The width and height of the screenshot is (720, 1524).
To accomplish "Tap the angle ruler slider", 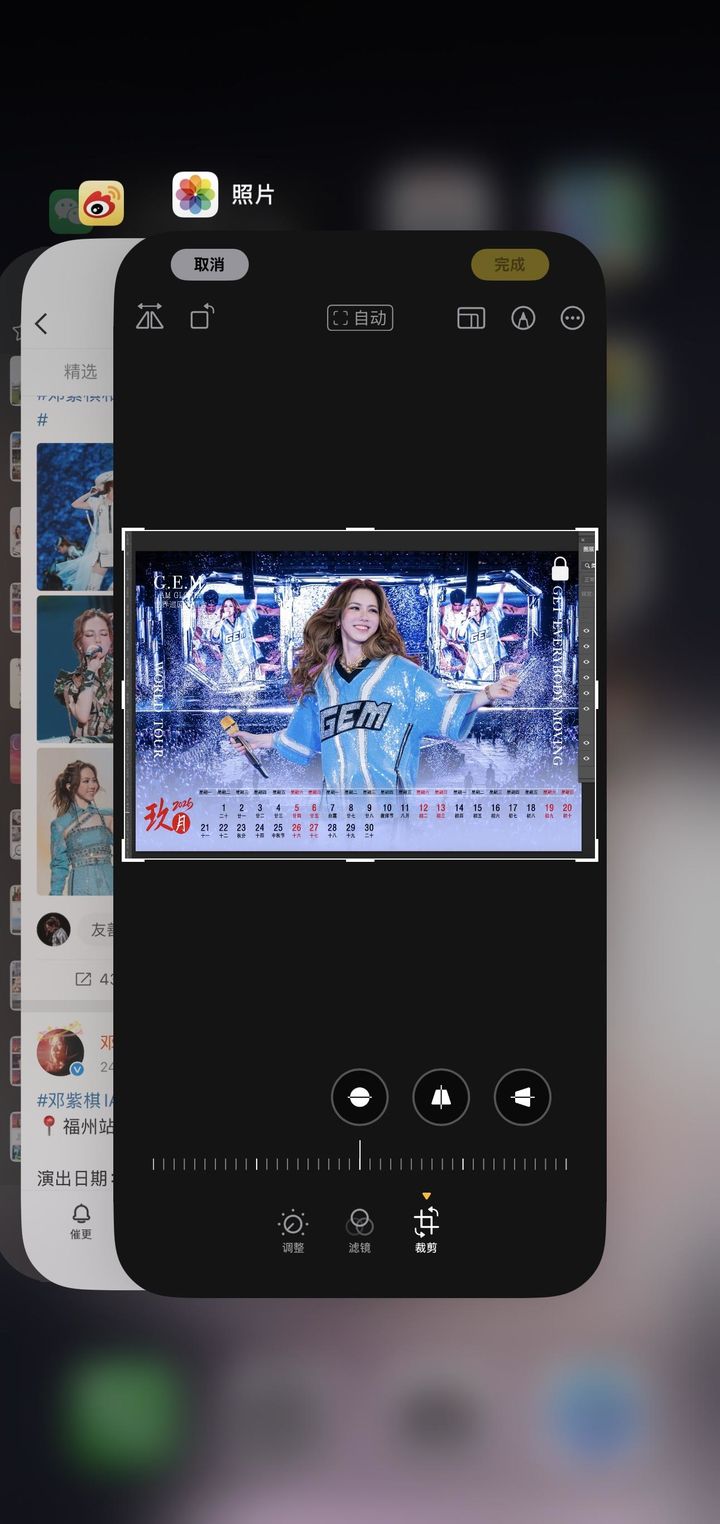I will coord(360,1163).
